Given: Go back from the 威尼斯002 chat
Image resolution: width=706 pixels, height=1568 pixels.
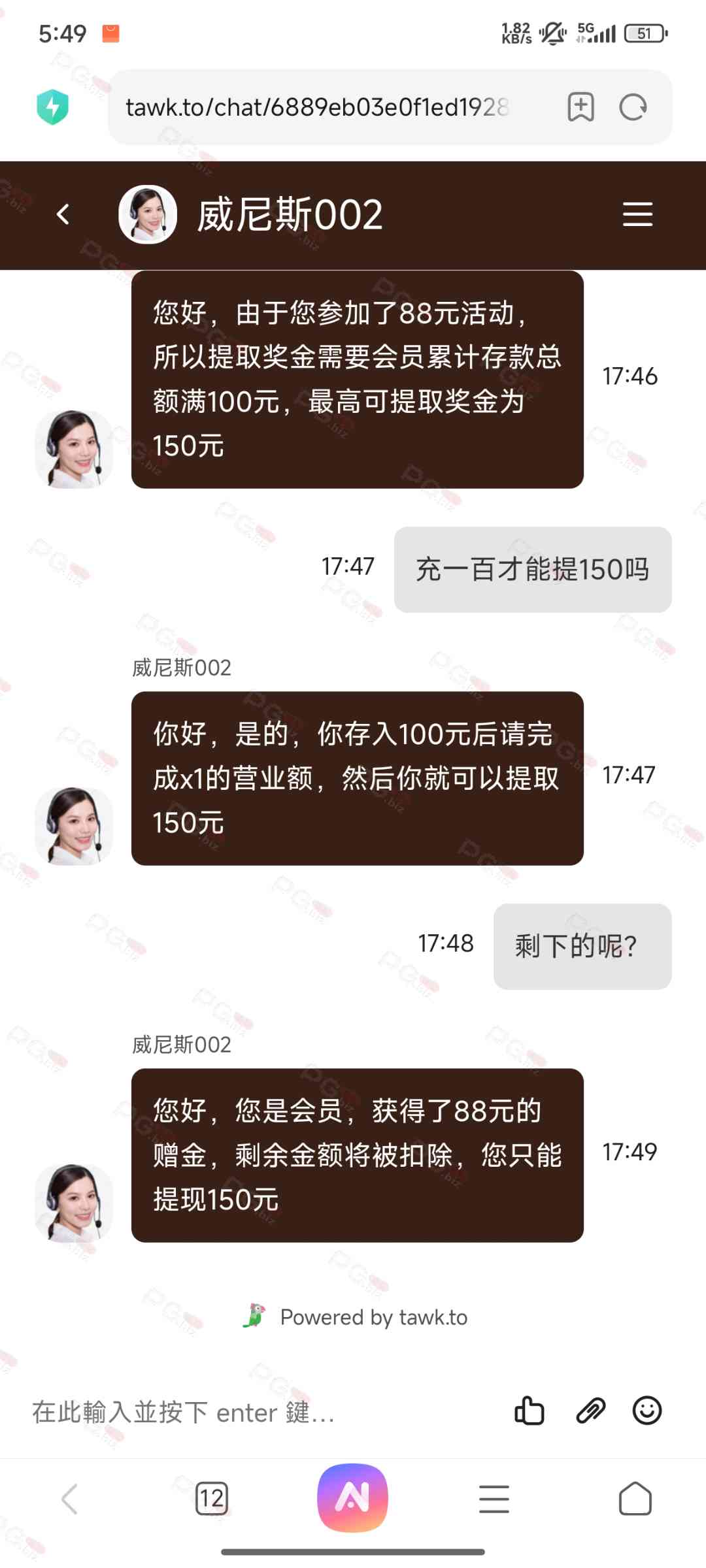Looking at the screenshot, I should point(63,214).
